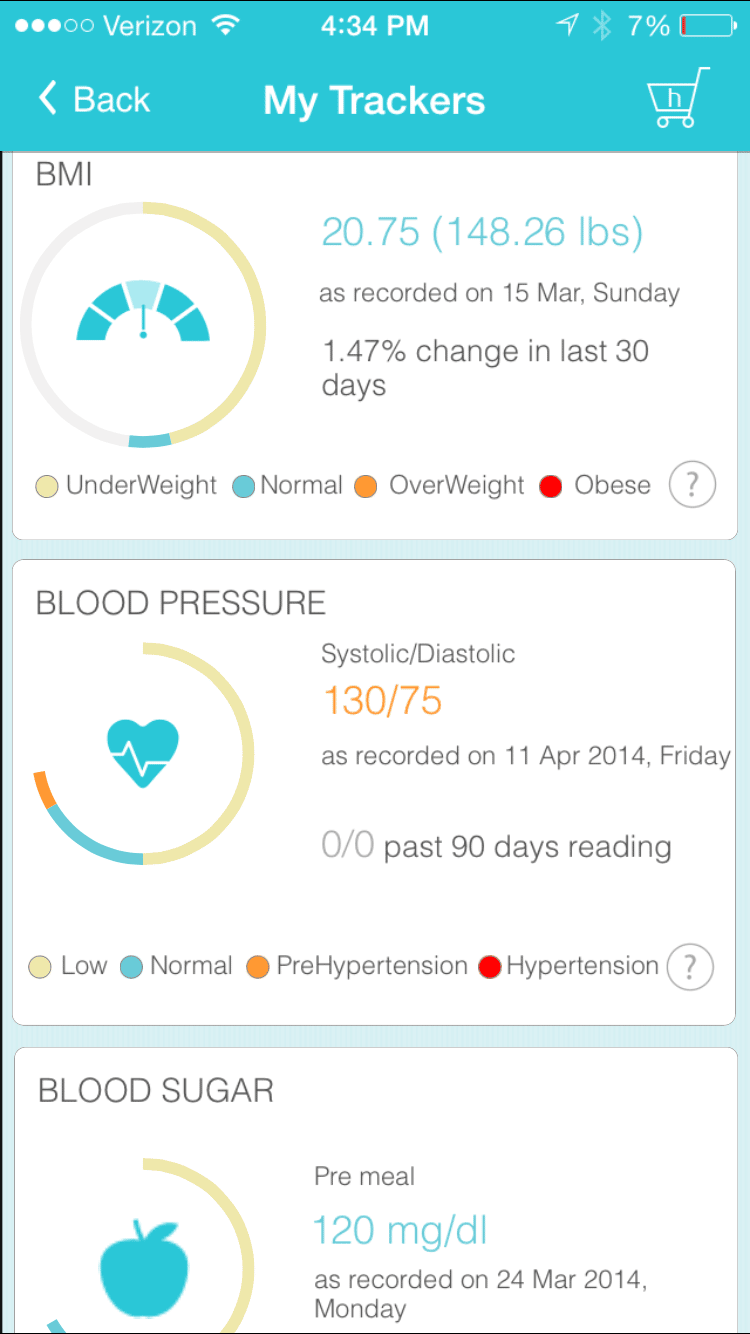The image size is (750, 1334).
Task: Open the Blood Pressure help question mark
Action: (690, 967)
